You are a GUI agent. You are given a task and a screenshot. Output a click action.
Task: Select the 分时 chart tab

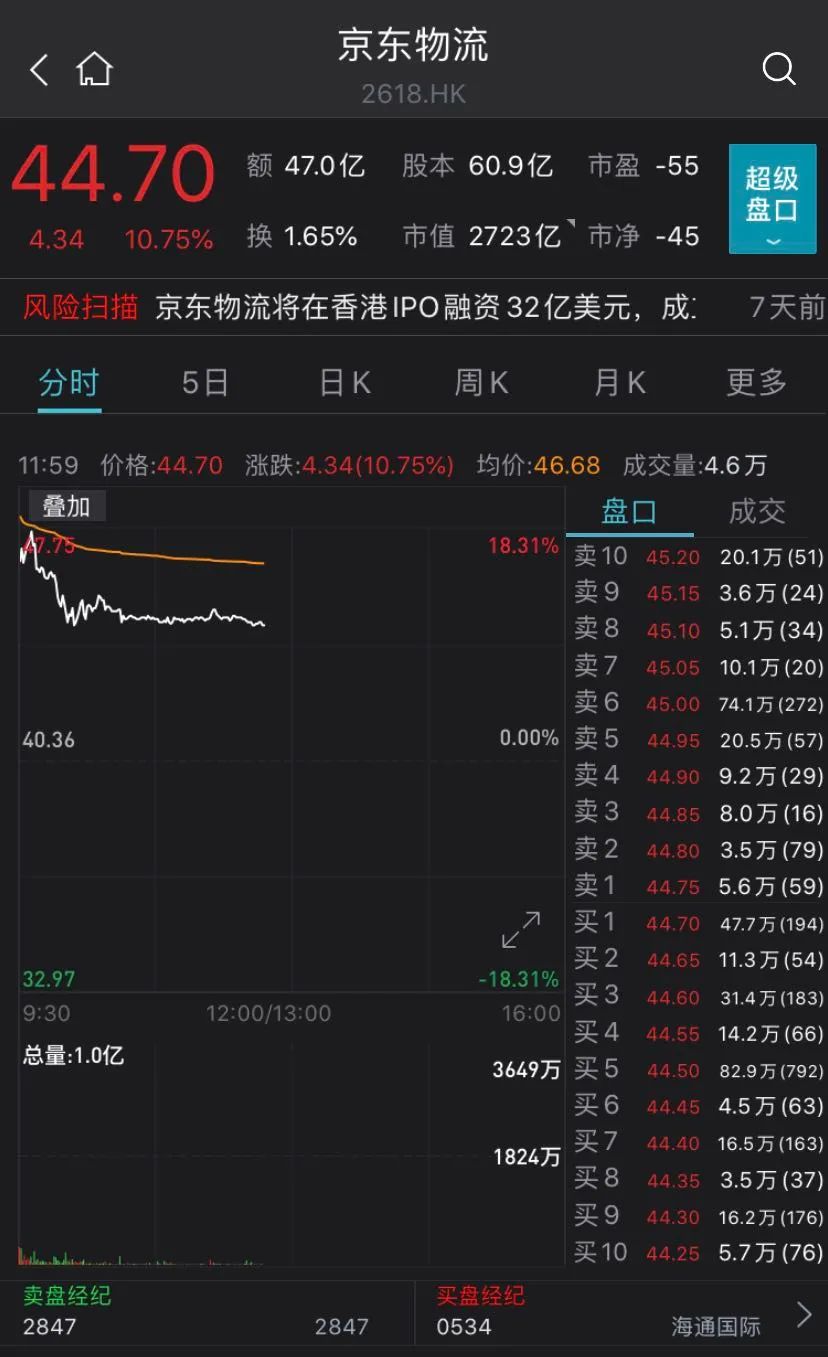(69, 383)
